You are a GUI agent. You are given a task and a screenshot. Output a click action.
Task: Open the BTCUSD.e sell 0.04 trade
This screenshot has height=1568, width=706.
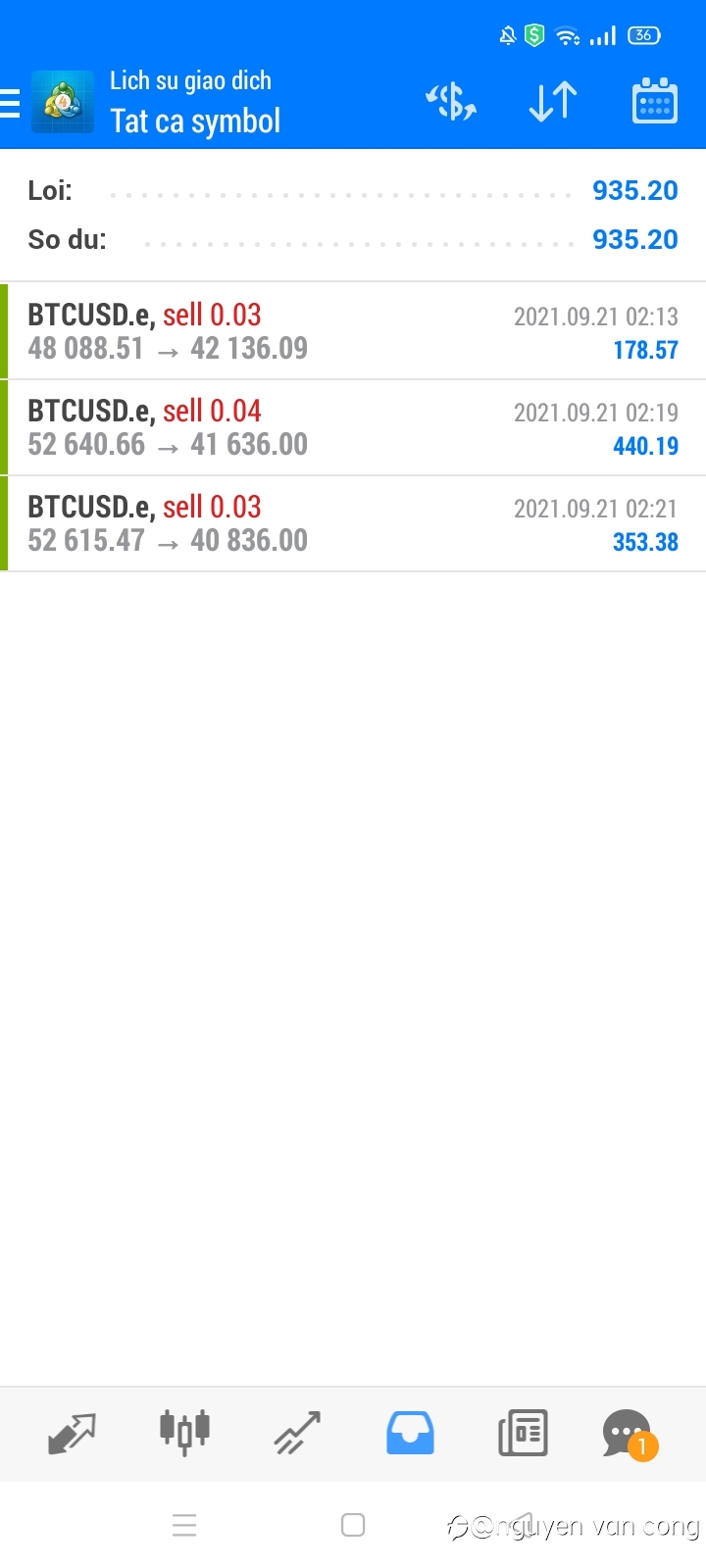(x=353, y=427)
